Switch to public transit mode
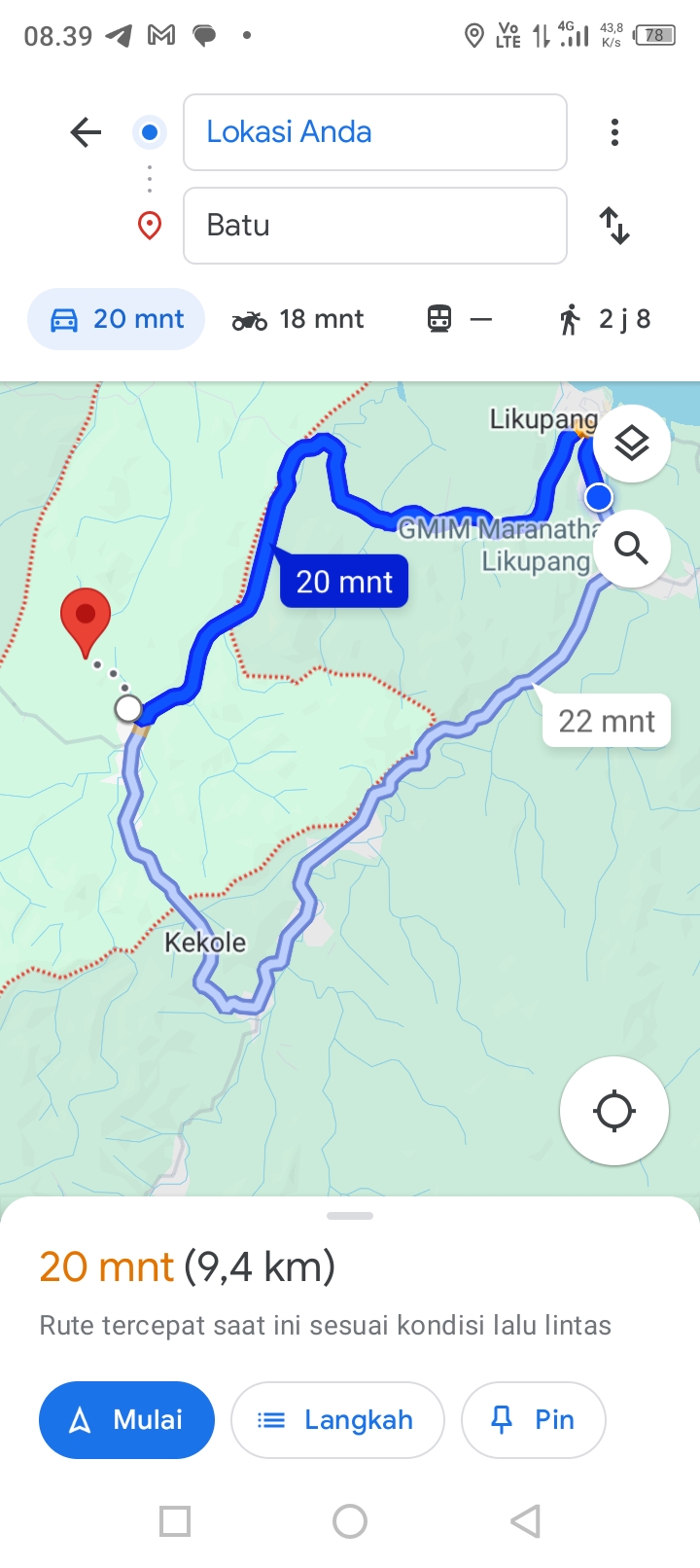This screenshot has height=1568, width=700. tap(459, 319)
